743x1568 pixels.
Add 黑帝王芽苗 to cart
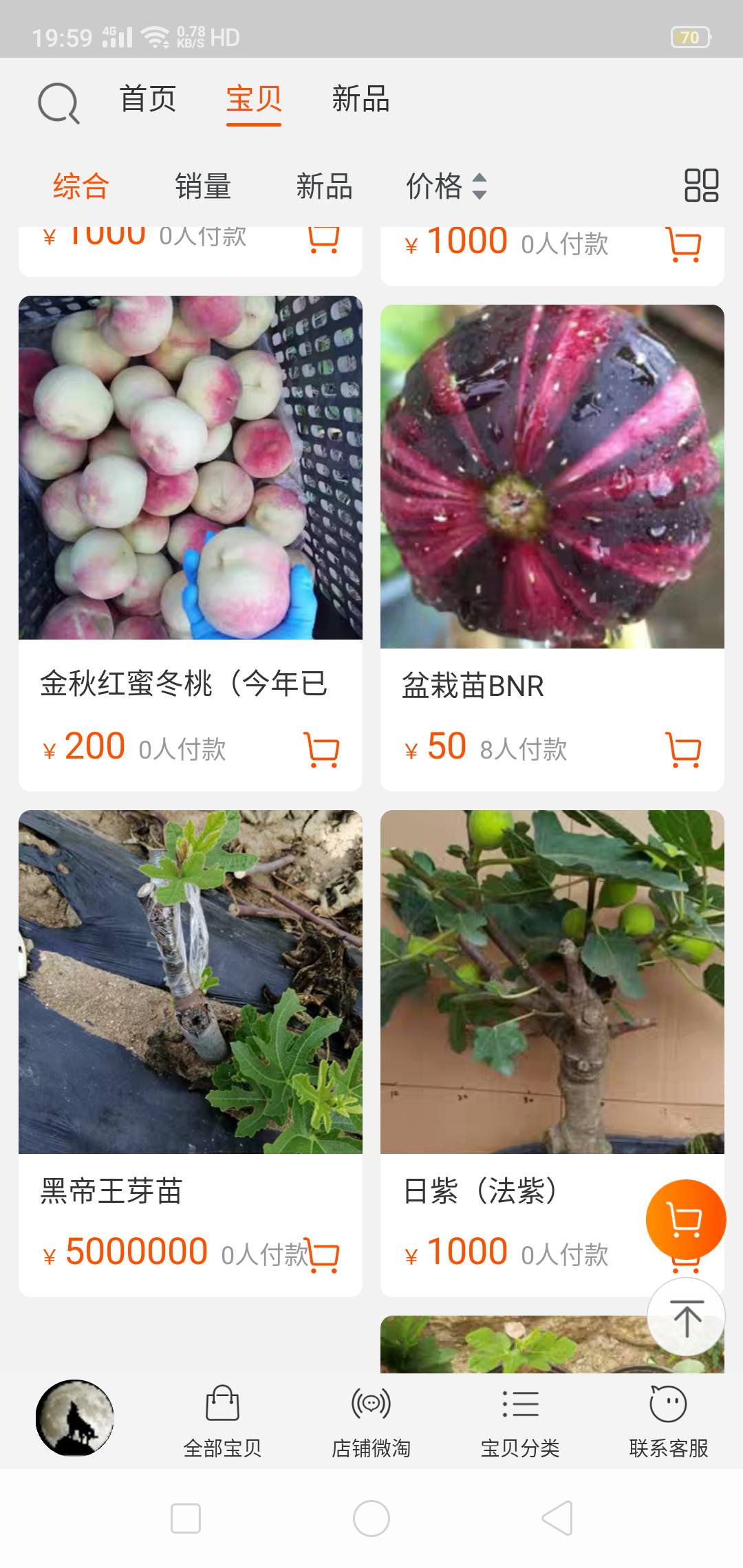click(x=323, y=1255)
